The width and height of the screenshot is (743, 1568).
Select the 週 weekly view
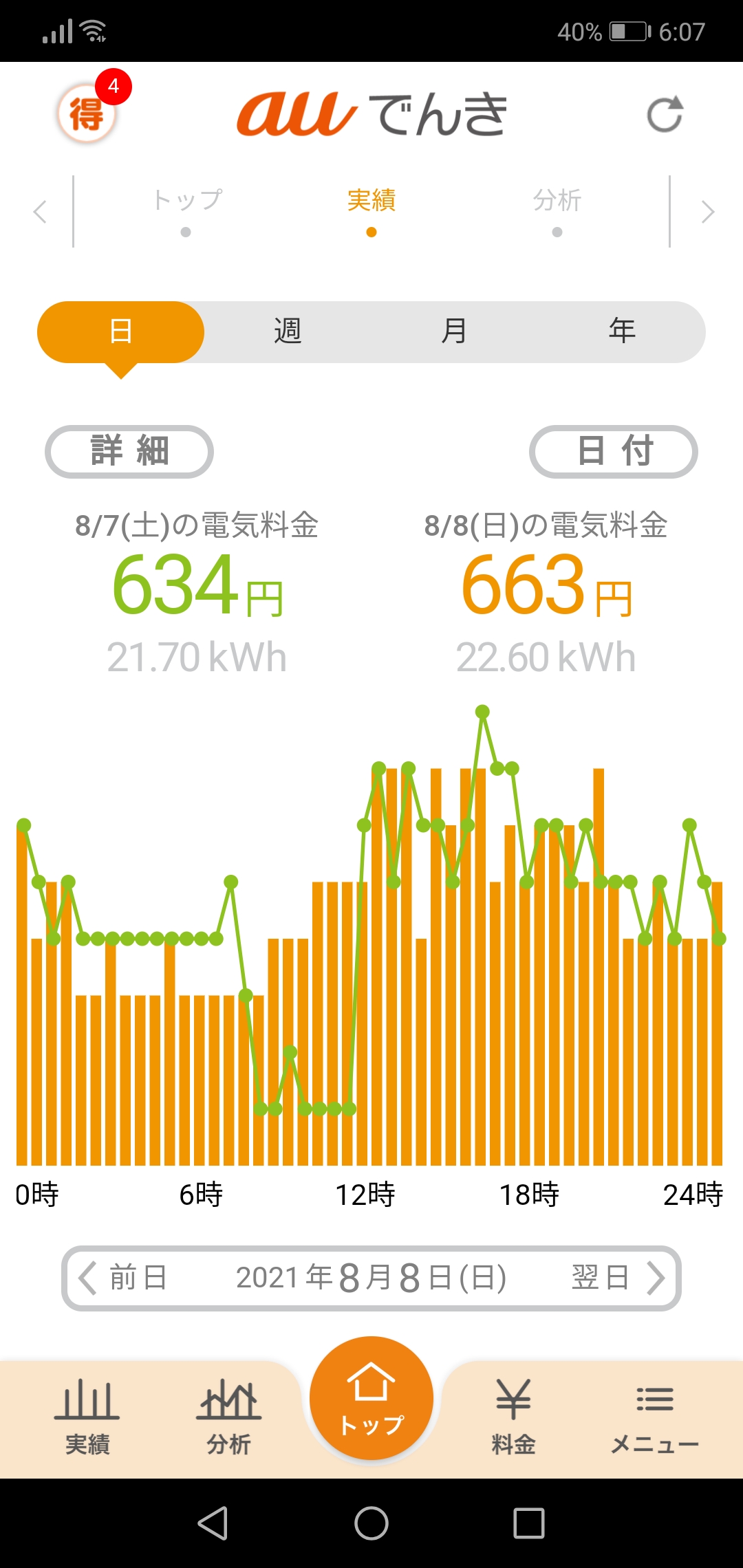pos(288,331)
